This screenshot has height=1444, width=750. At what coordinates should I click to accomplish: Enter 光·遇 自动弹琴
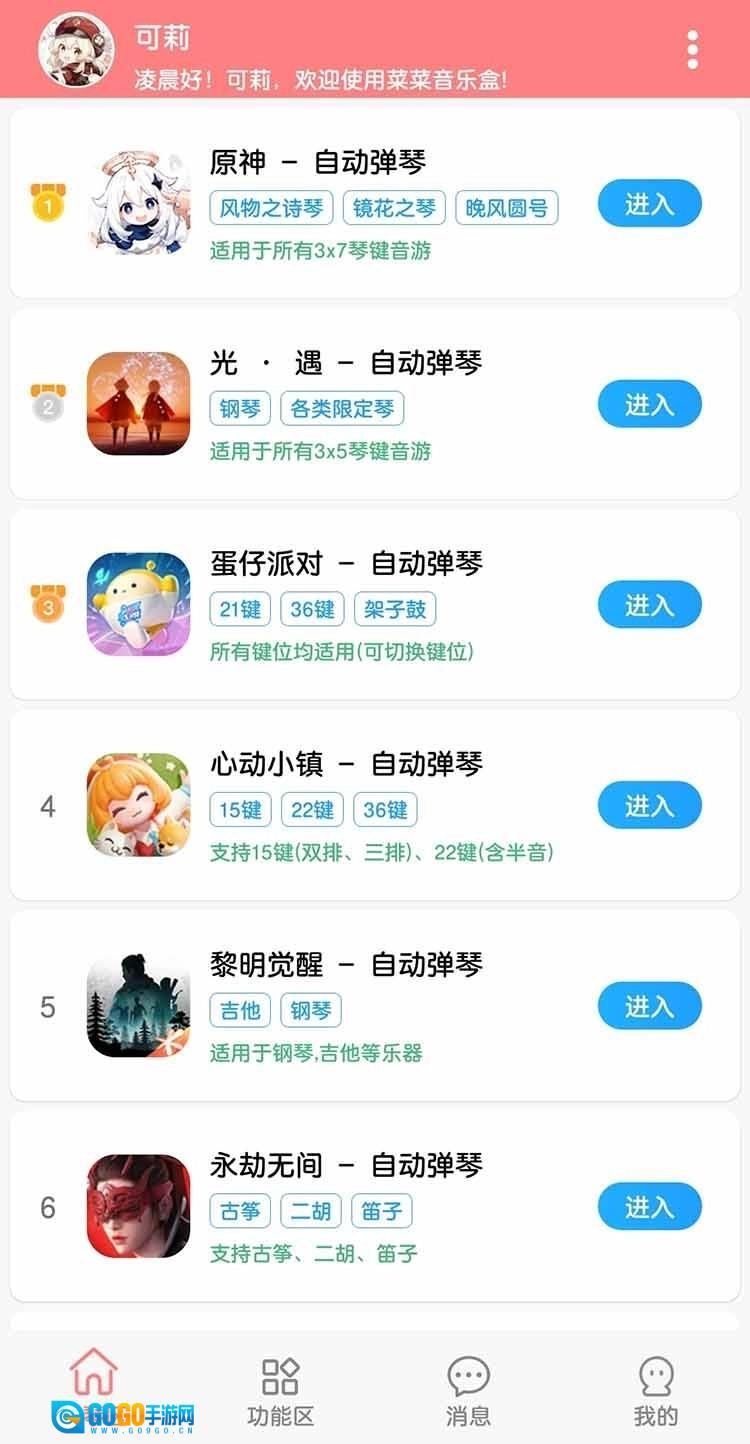point(649,404)
